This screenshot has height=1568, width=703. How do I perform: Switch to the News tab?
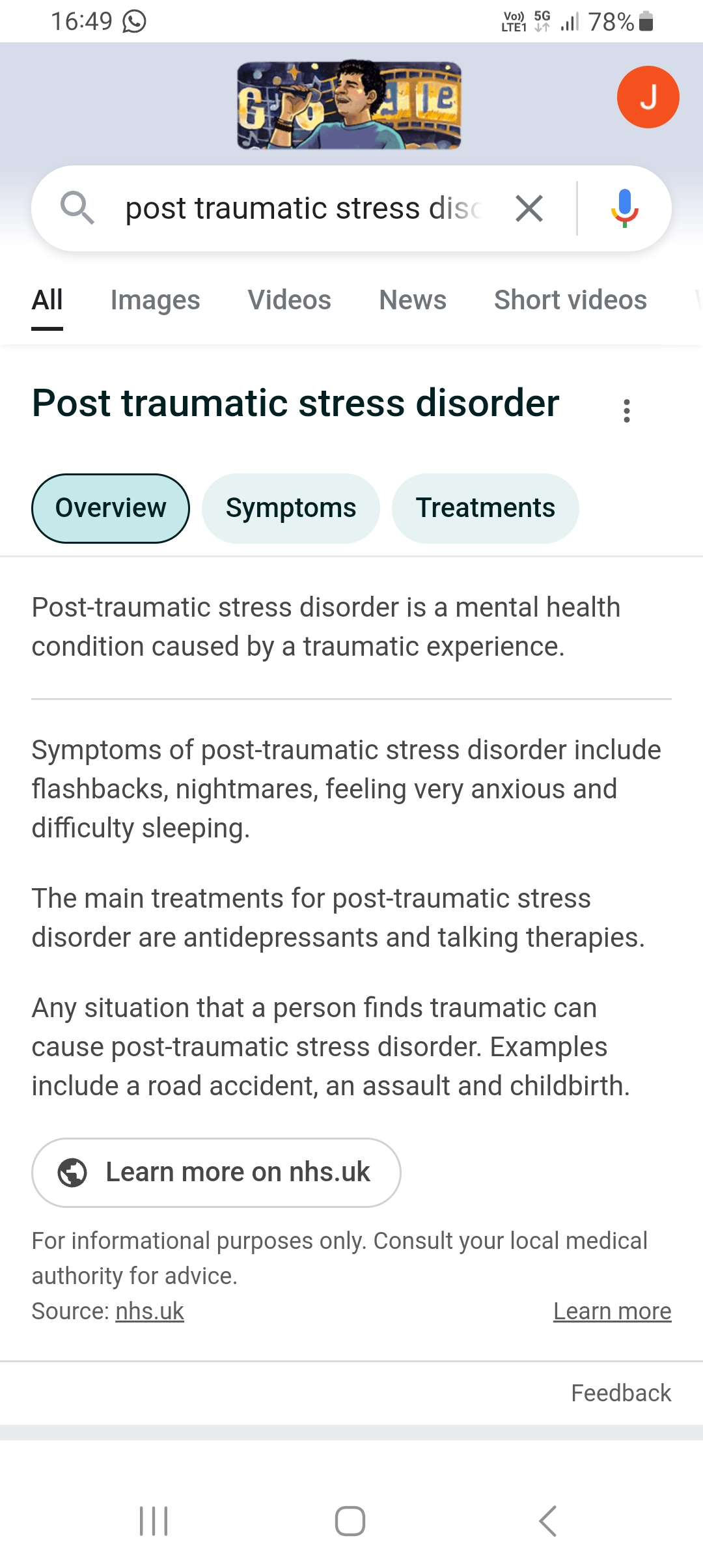click(x=413, y=300)
